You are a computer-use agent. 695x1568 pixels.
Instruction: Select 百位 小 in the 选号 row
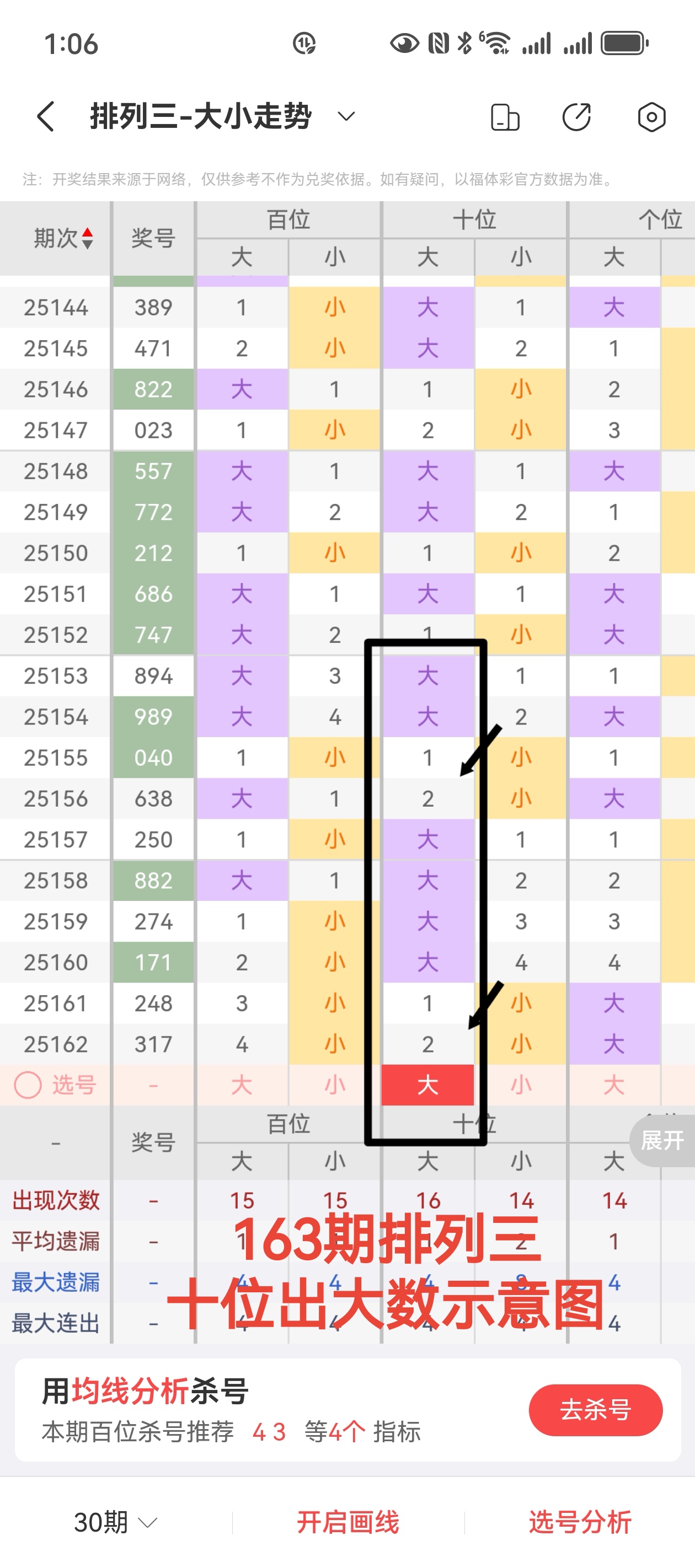point(335,1084)
